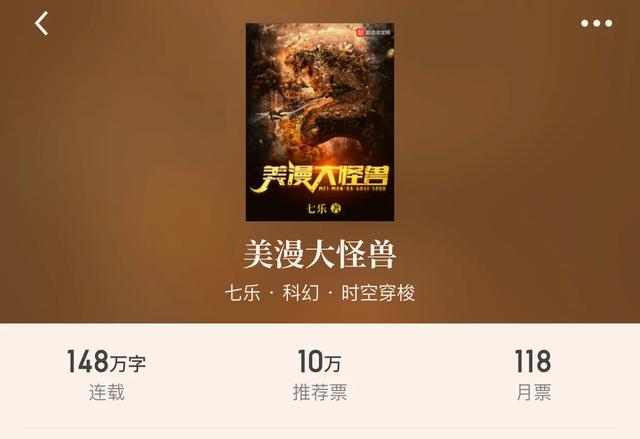Open author 七乐's page
This screenshot has width=640, height=439.
click(243, 294)
